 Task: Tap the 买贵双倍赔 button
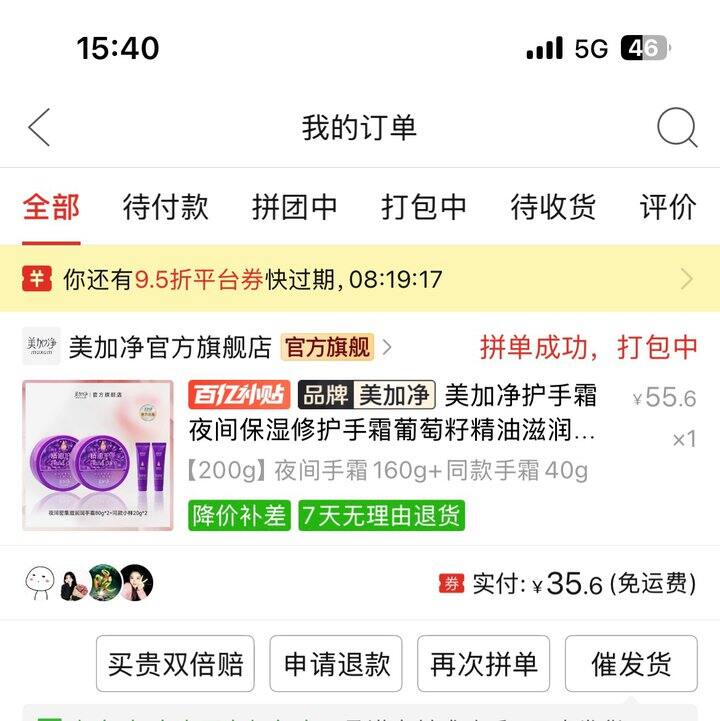pyautogui.click(x=175, y=664)
